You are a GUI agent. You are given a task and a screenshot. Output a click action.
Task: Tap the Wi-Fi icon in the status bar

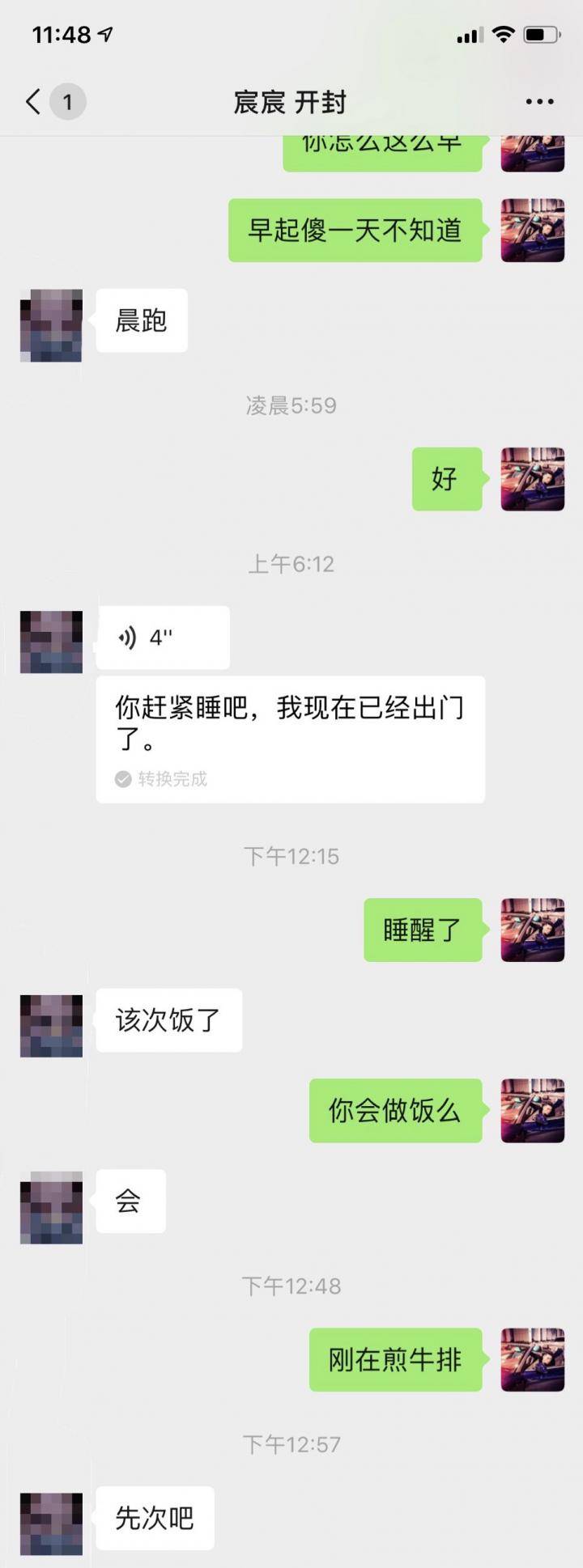point(503,35)
